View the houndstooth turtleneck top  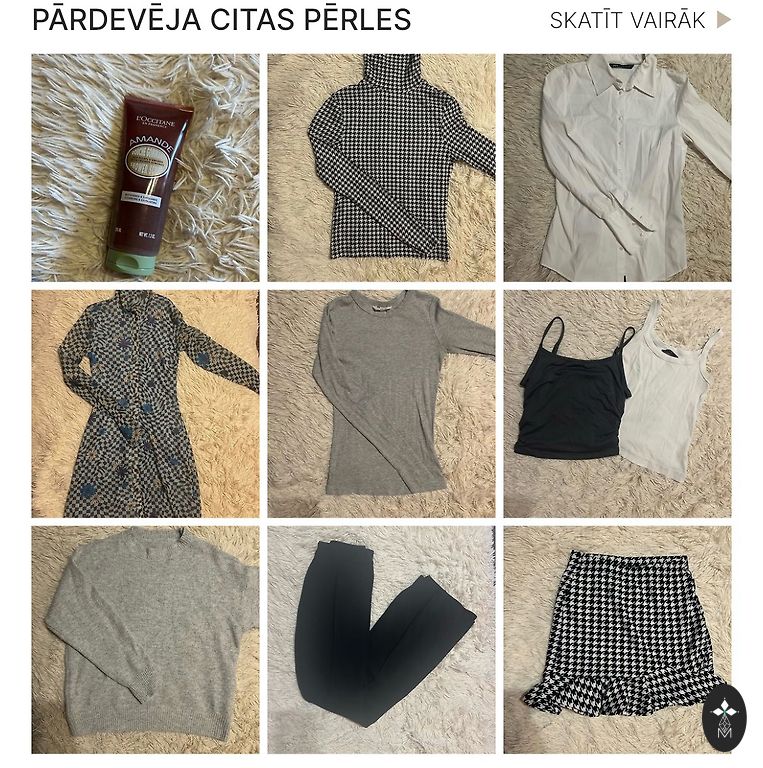tap(381, 168)
